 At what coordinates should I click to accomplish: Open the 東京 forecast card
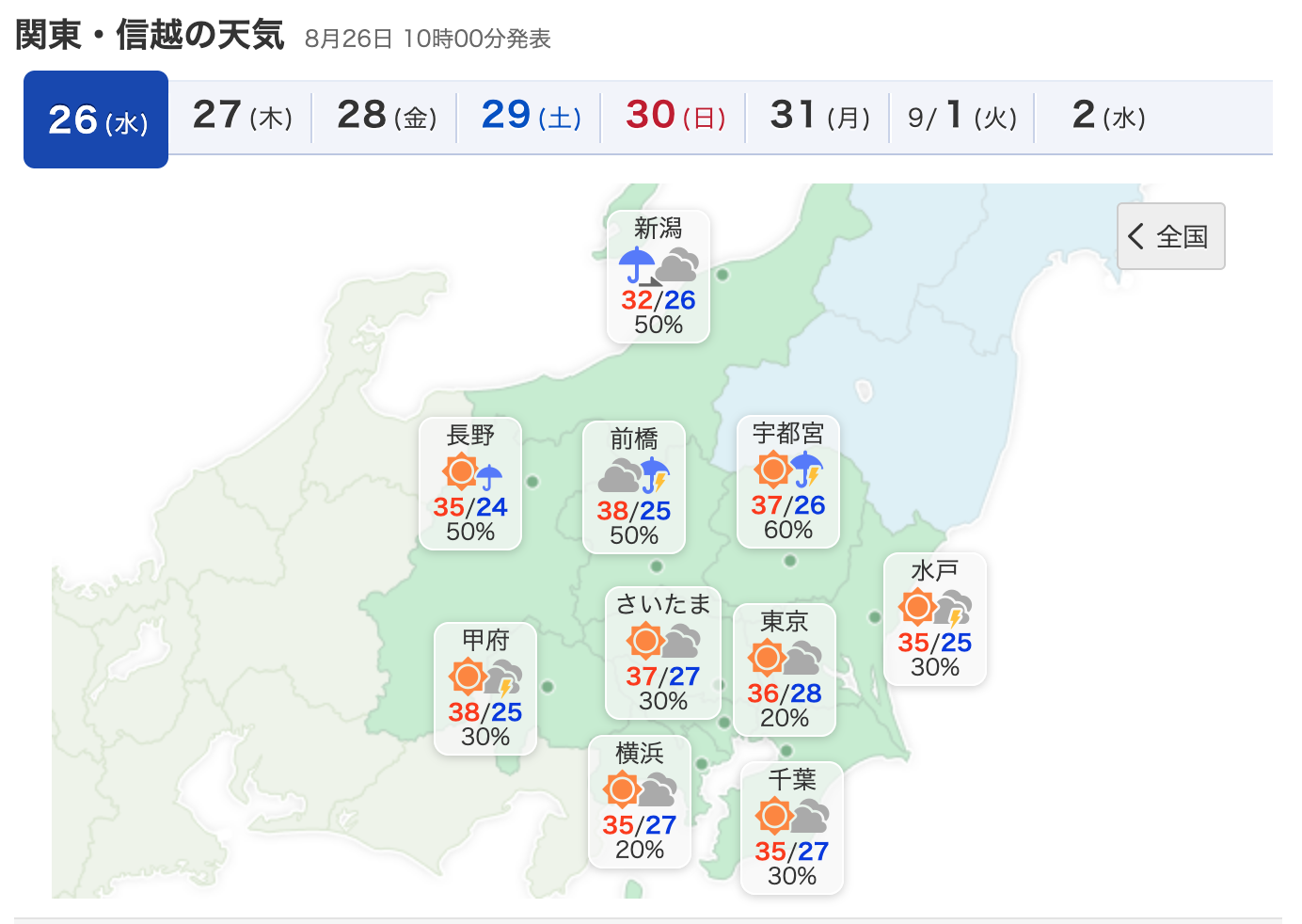pos(785,670)
